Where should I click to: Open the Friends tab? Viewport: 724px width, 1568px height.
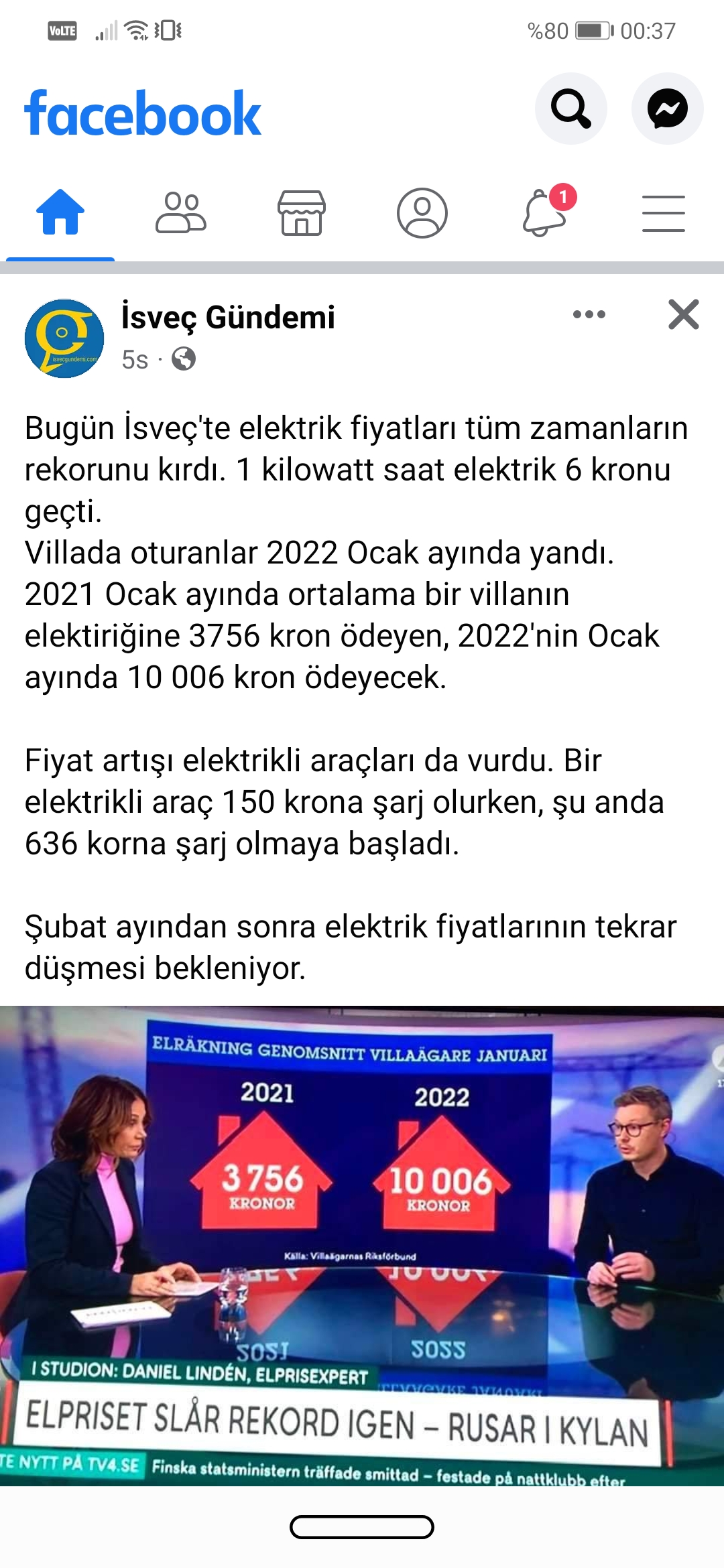(181, 212)
